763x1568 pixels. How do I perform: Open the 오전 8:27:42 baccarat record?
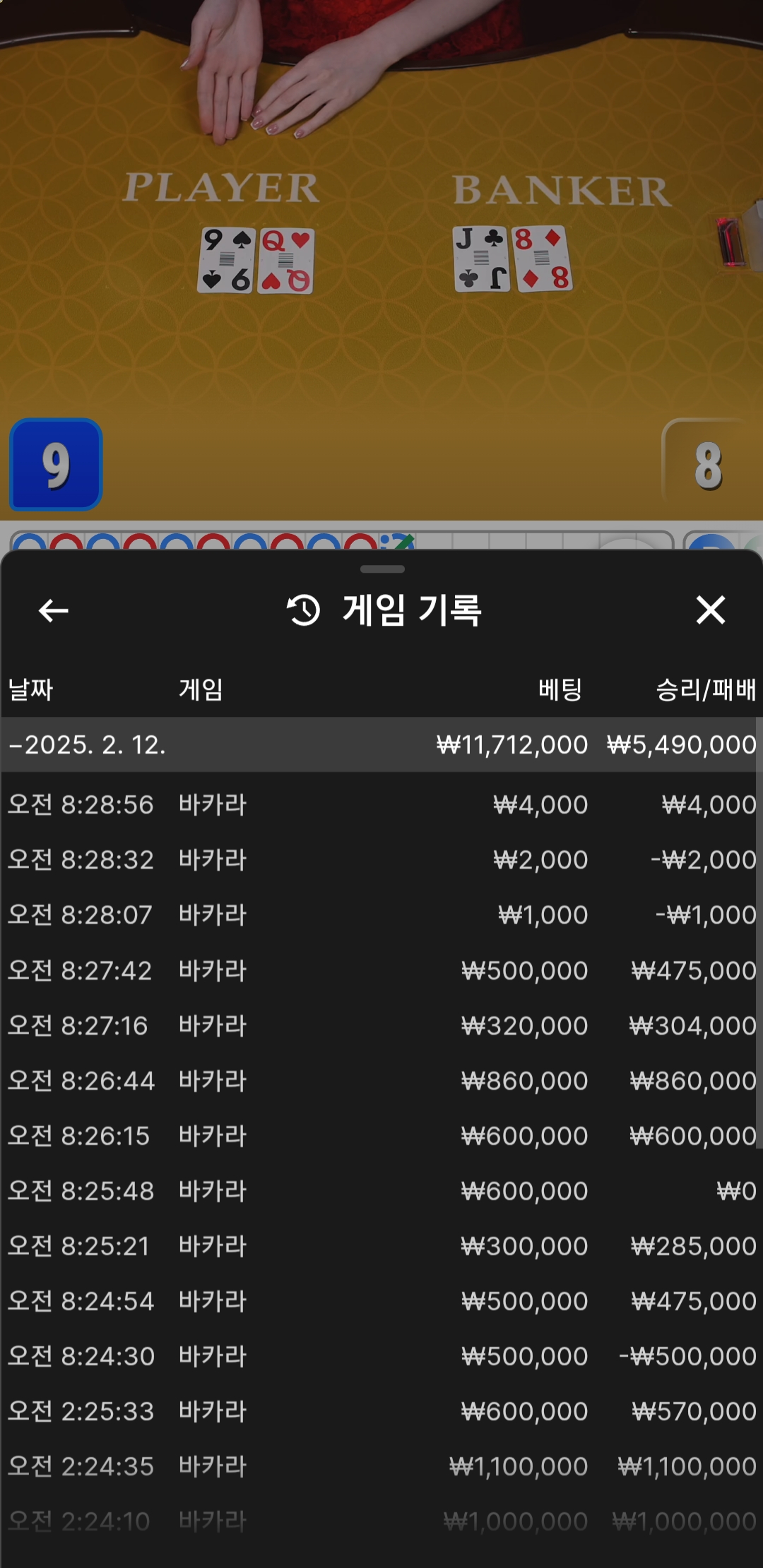(381, 970)
